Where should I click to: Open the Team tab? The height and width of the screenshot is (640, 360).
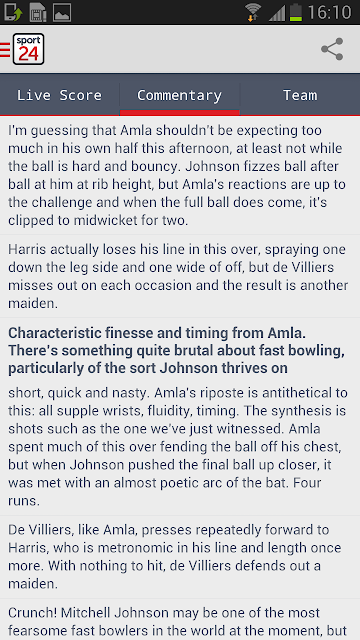[300, 95]
